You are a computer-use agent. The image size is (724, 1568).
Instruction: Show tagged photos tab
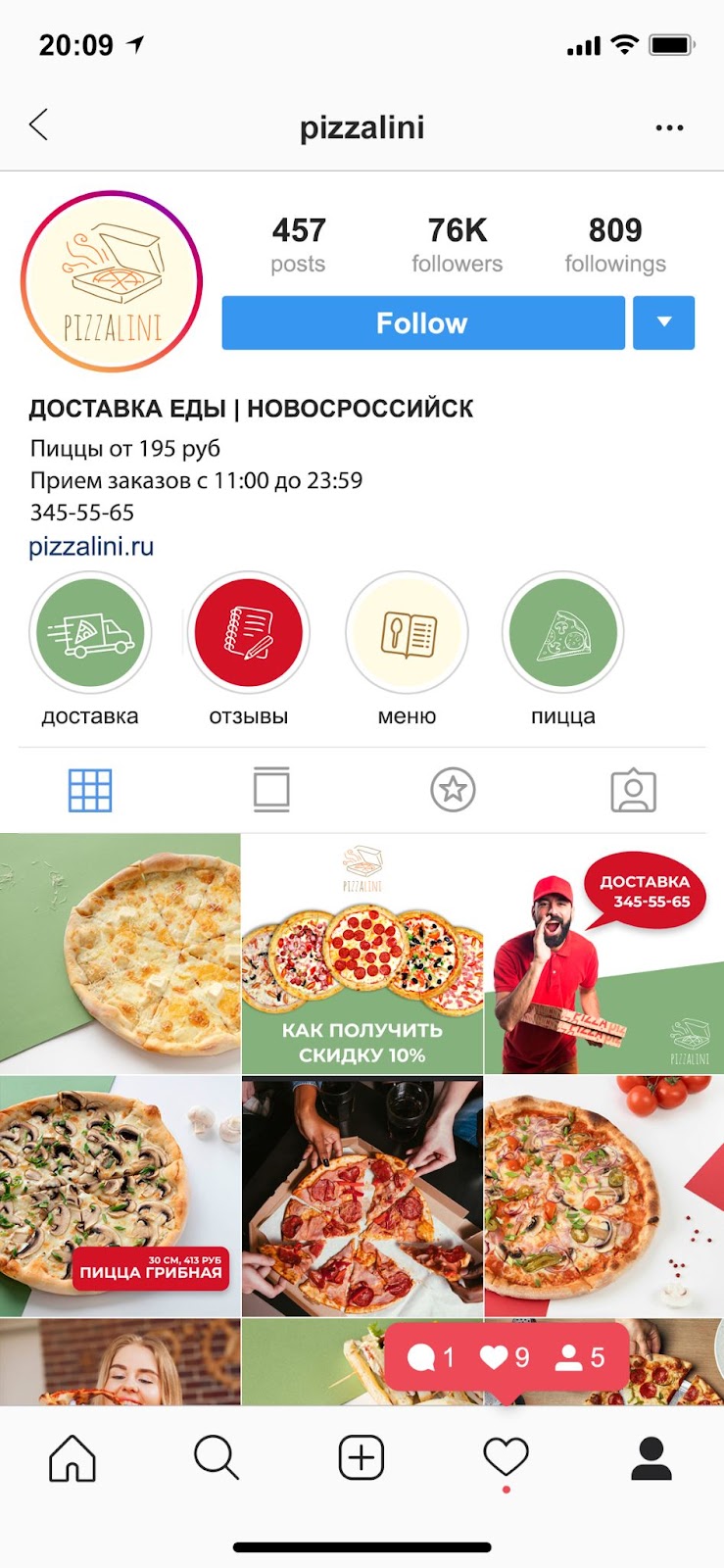click(633, 790)
